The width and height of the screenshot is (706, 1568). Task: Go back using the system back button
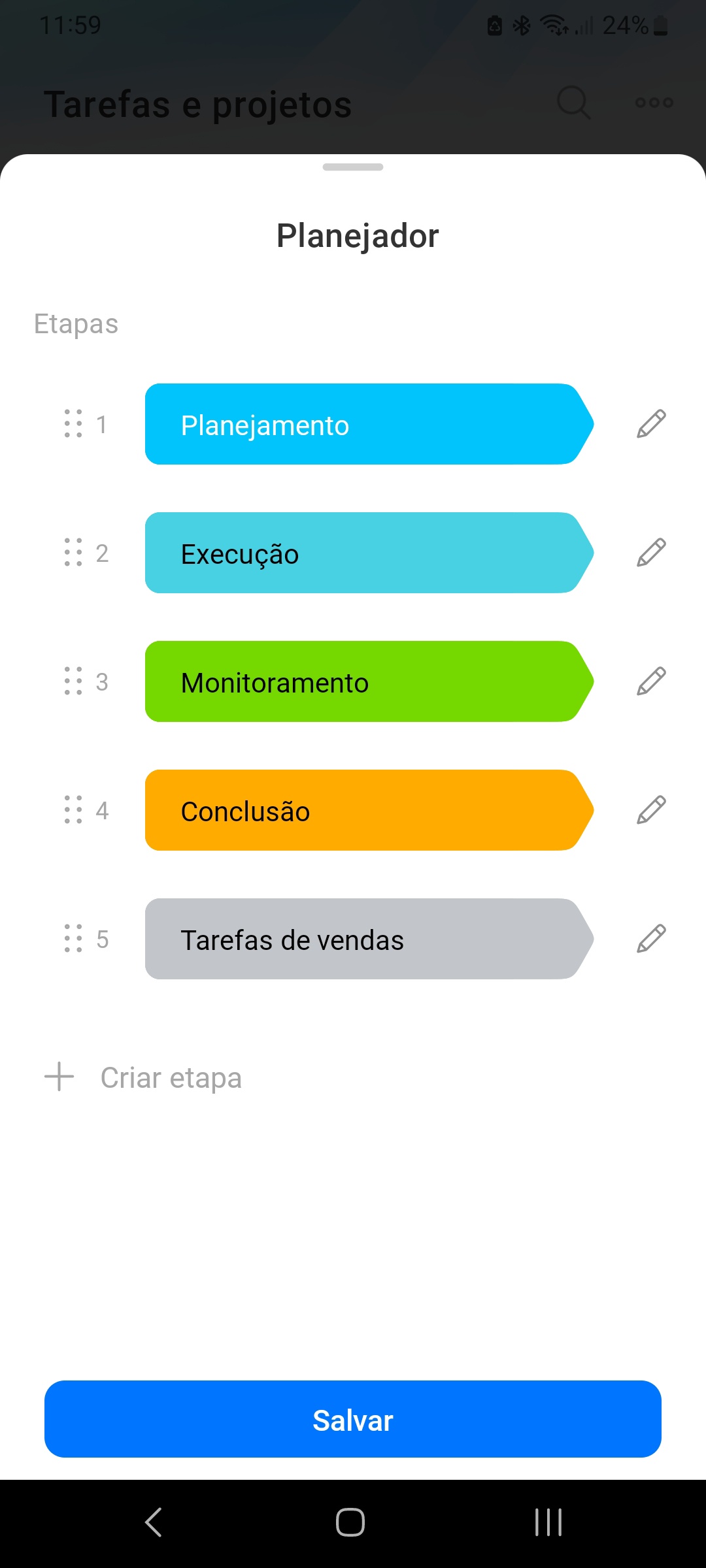[x=154, y=1522]
